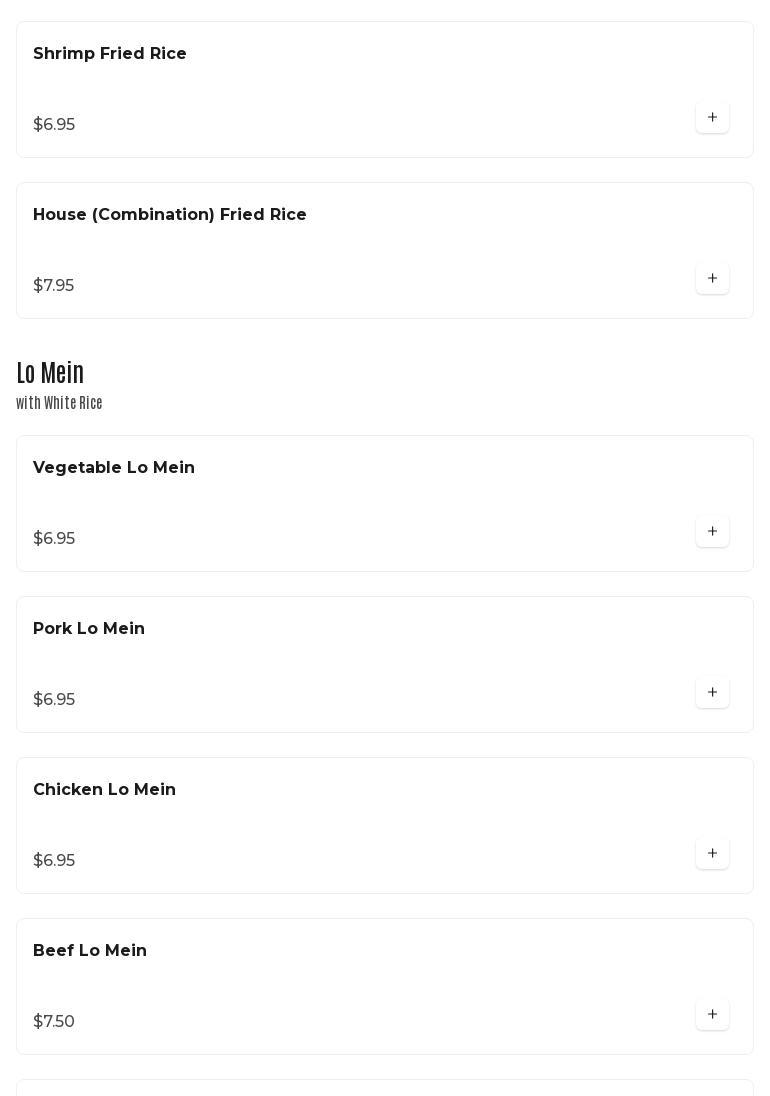
Task: Add Chicken Lo Mein to the cart
Action: pos(712,854)
